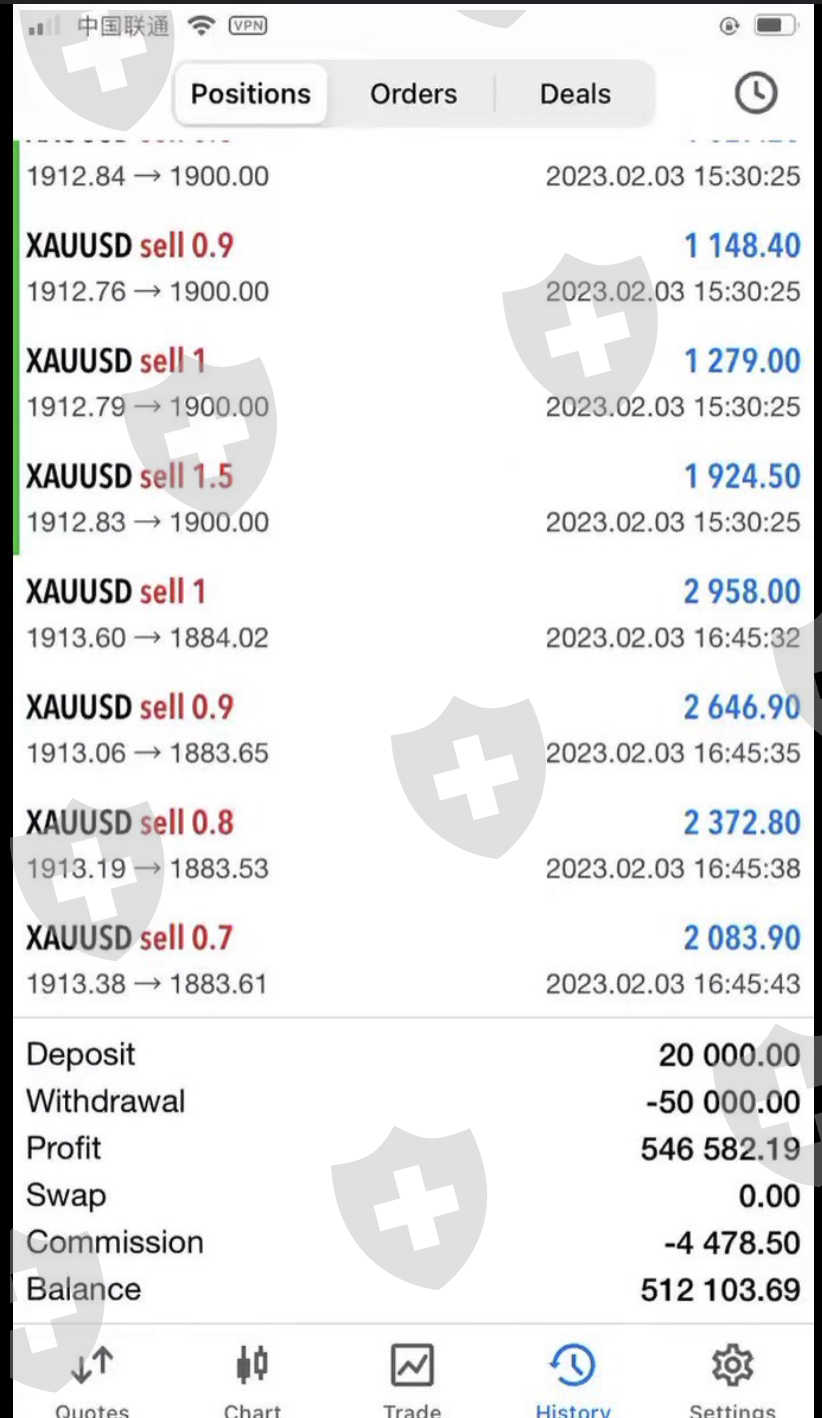Open the XAUUSD sell 0.8 position

pos(411,845)
